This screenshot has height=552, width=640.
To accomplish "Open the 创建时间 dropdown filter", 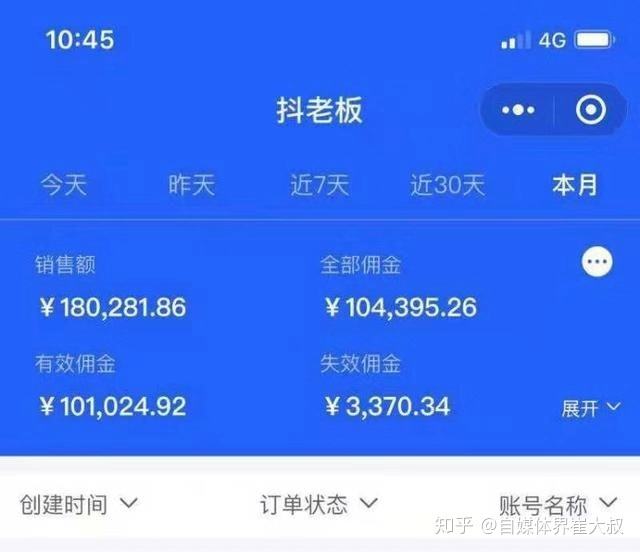I will [79, 503].
